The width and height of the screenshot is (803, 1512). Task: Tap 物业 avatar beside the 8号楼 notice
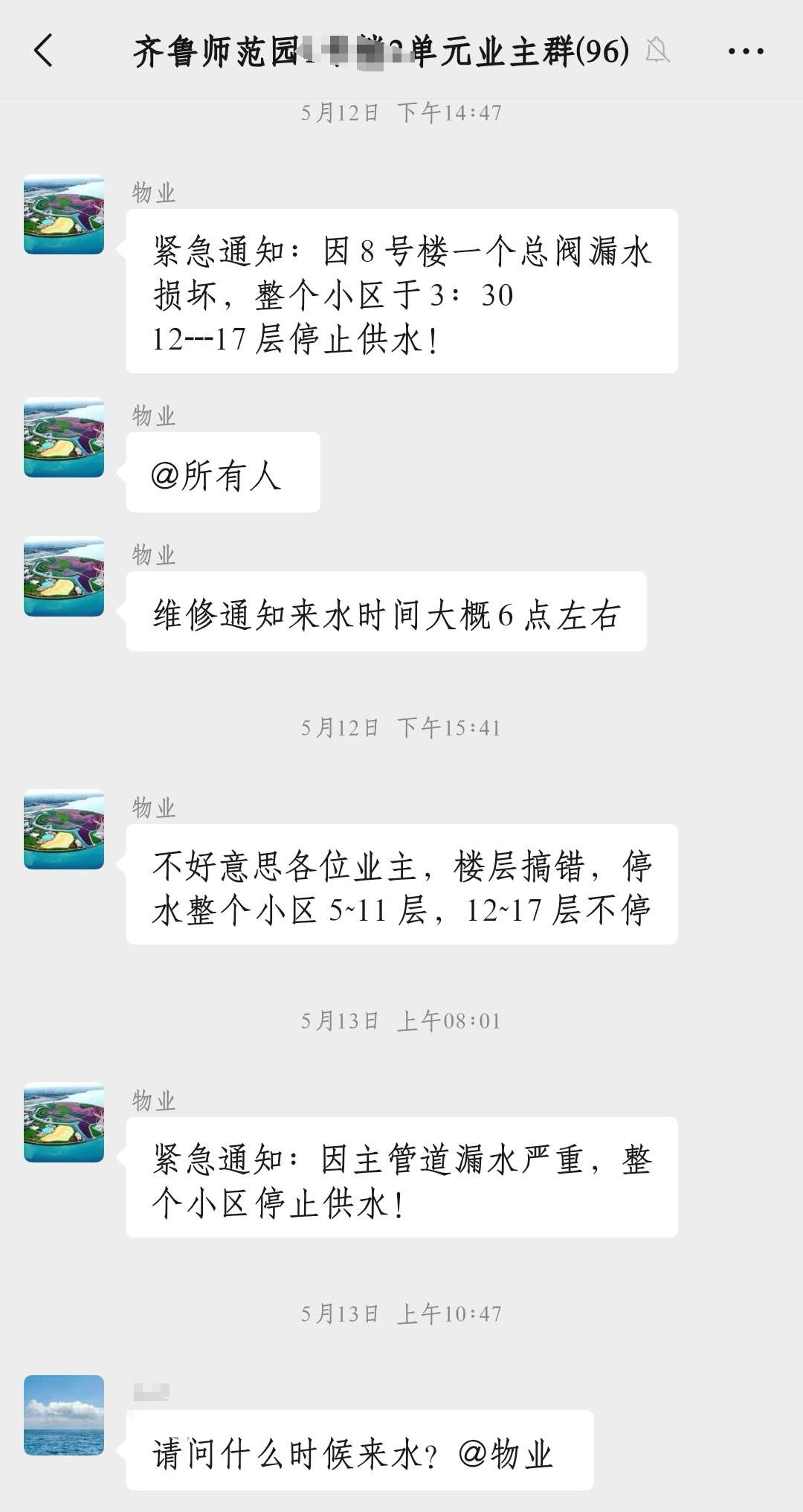tap(64, 214)
